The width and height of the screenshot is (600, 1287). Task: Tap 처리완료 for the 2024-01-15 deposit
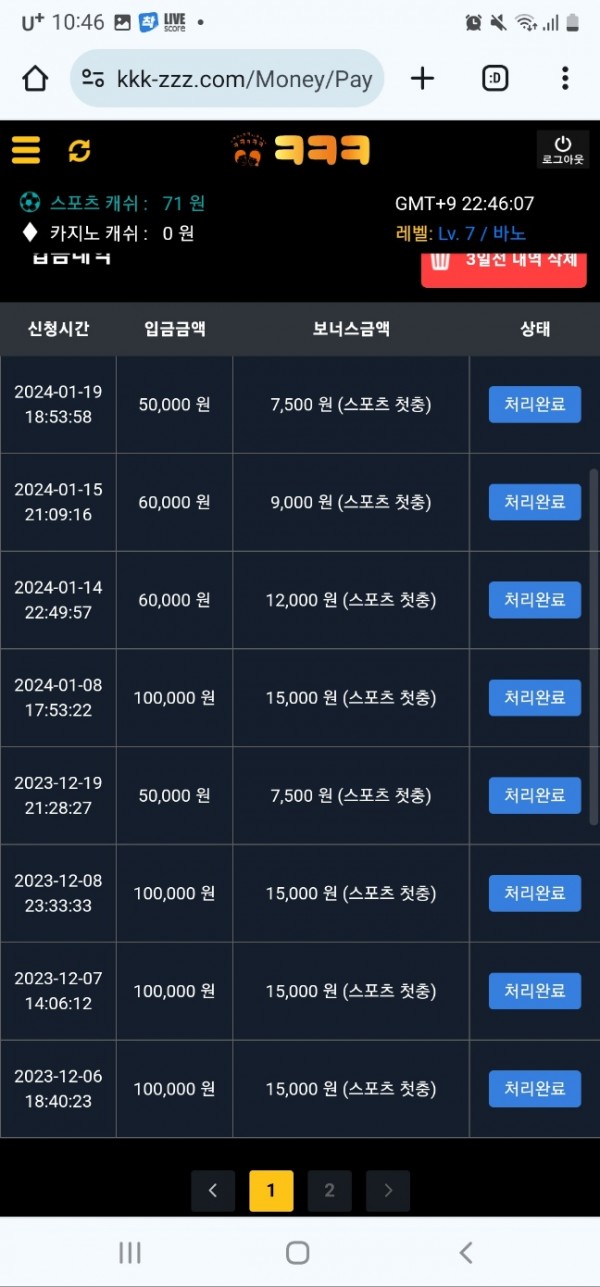[x=534, y=502]
